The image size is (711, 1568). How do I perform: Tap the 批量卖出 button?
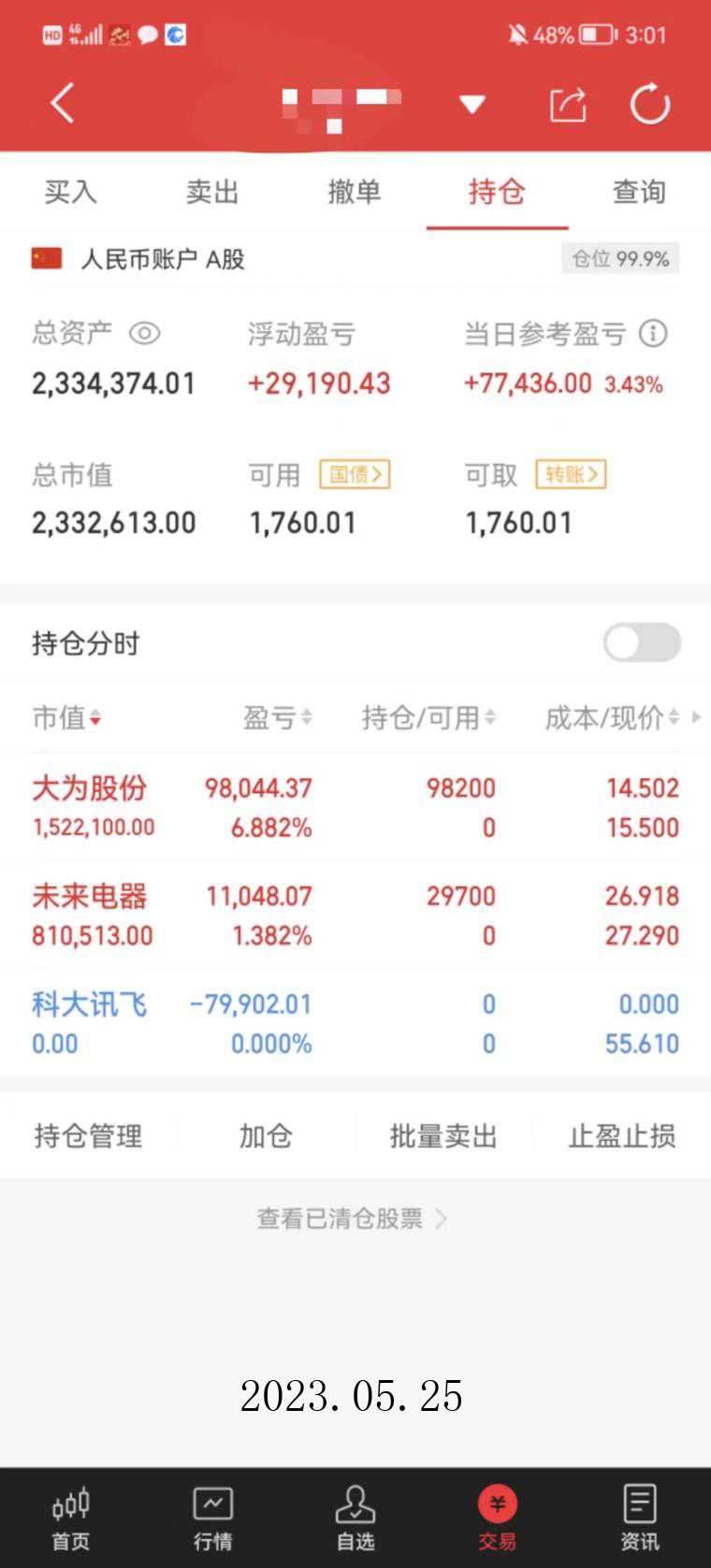pyautogui.click(x=443, y=1136)
